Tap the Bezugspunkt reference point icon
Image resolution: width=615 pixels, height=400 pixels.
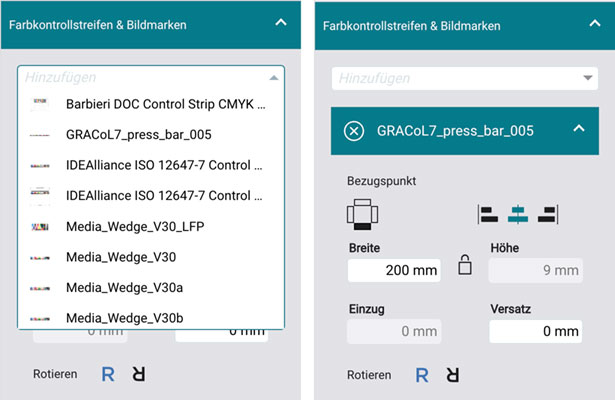coord(362,214)
